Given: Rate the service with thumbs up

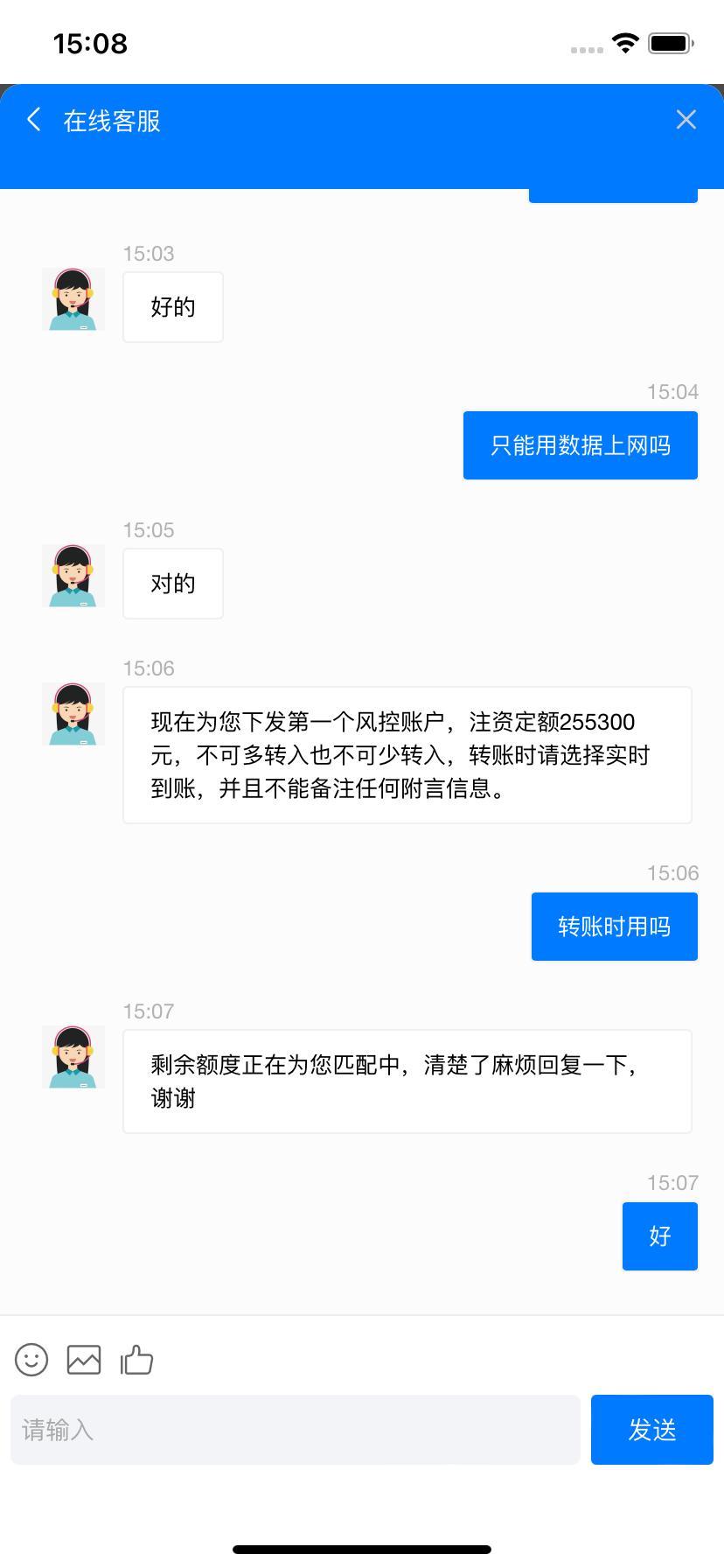Looking at the screenshot, I should point(136,1360).
